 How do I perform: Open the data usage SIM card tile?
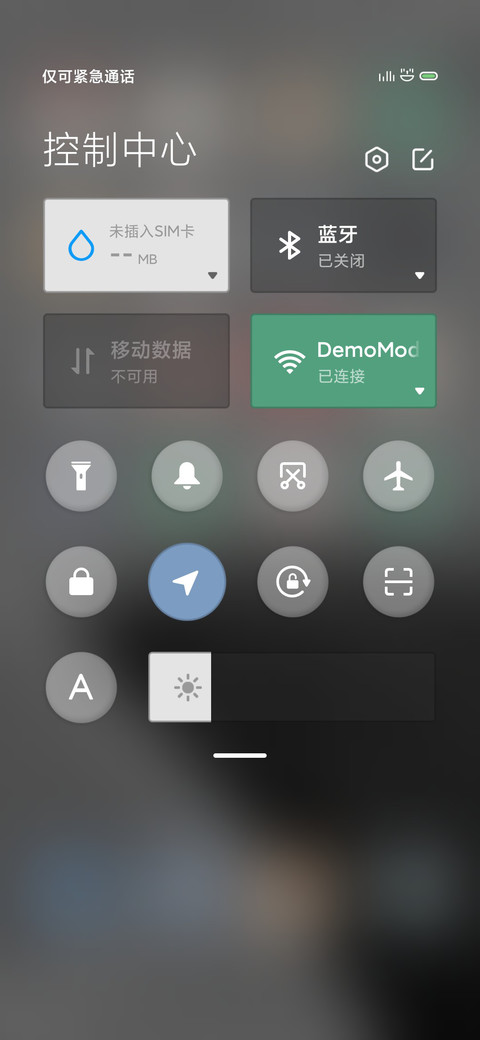pos(137,245)
